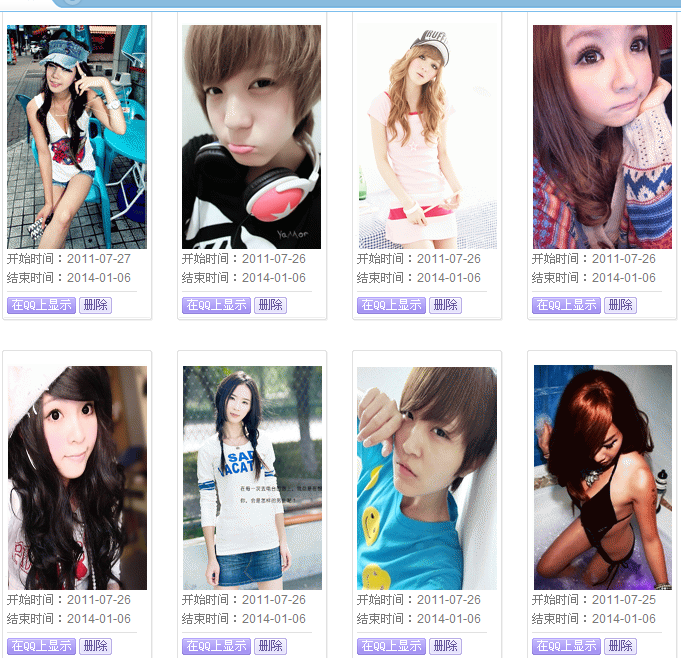Delete the white hat curly hair photo

pos(95,646)
